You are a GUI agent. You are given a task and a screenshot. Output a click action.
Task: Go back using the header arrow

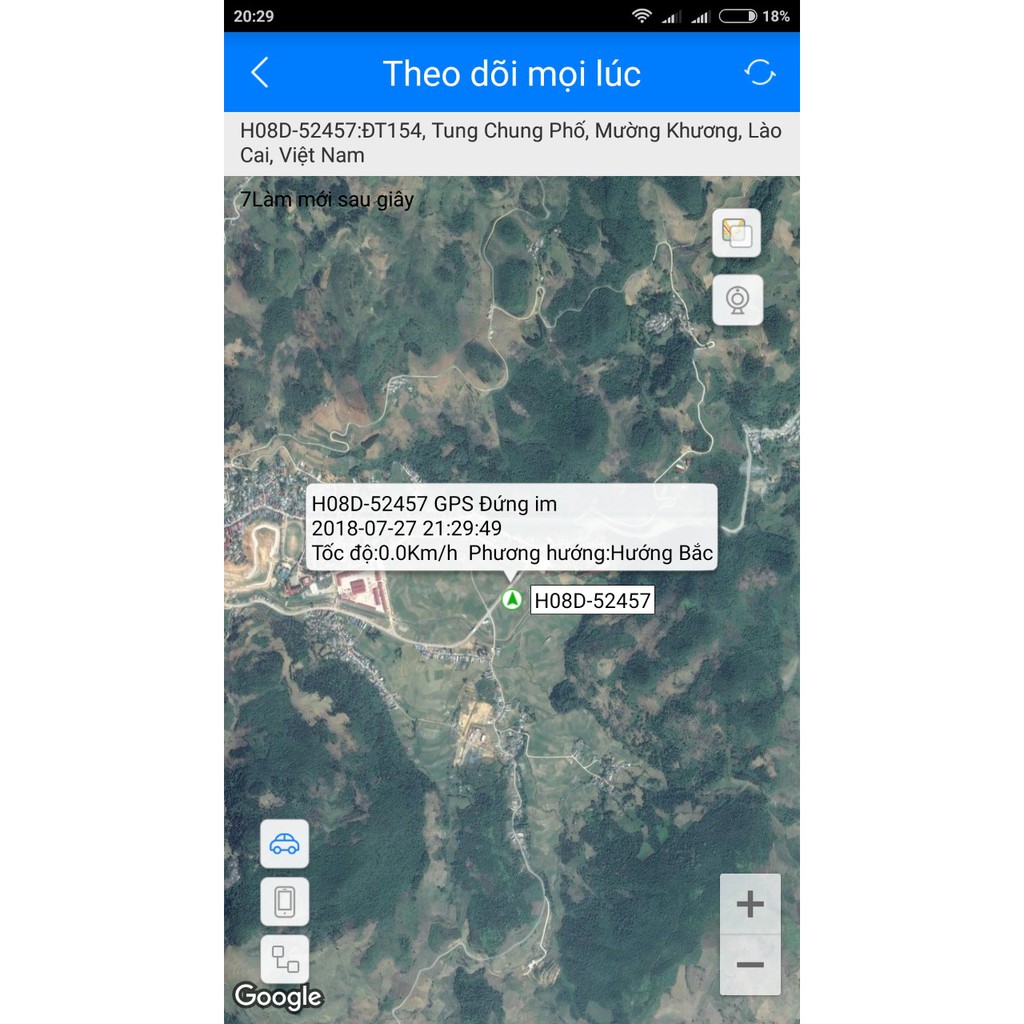(x=260, y=72)
